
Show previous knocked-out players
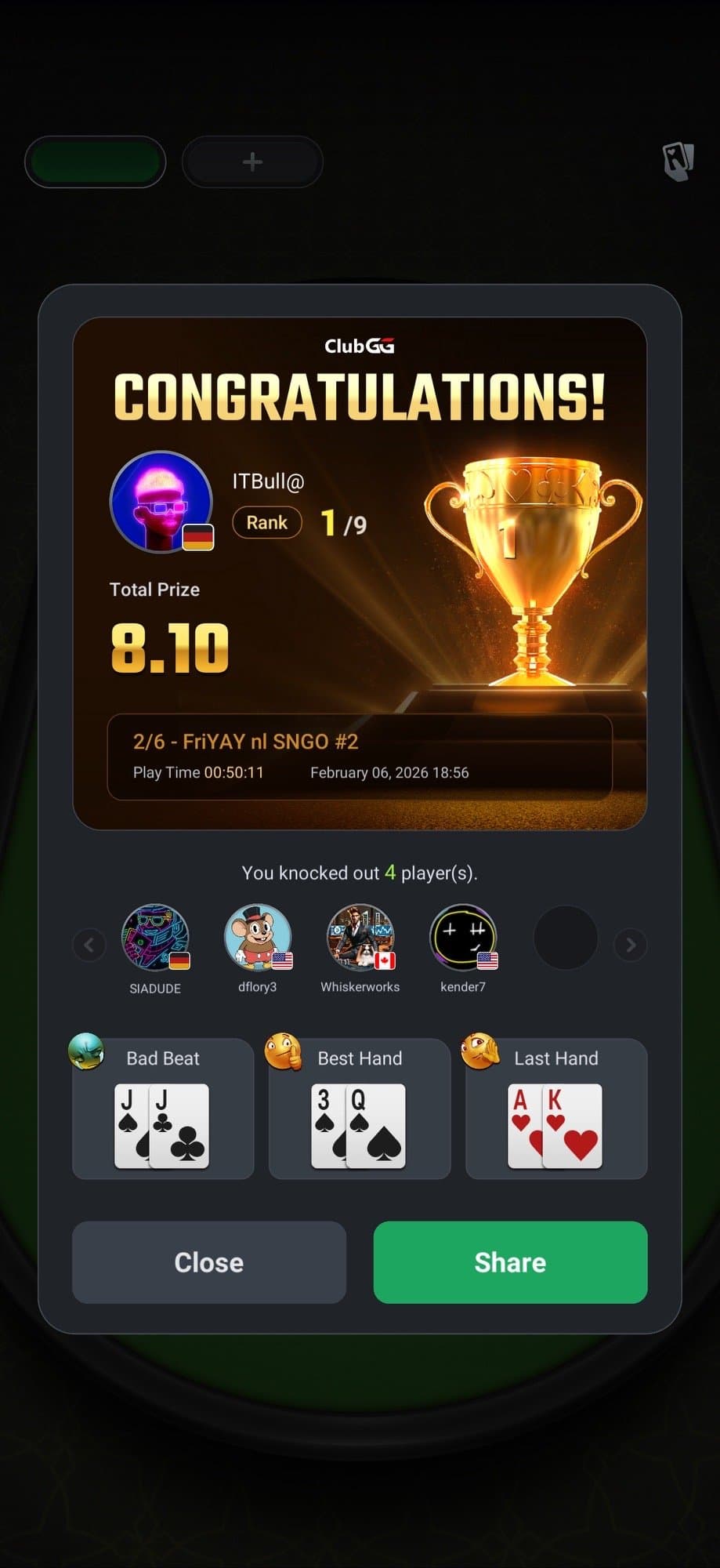pyautogui.click(x=89, y=945)
